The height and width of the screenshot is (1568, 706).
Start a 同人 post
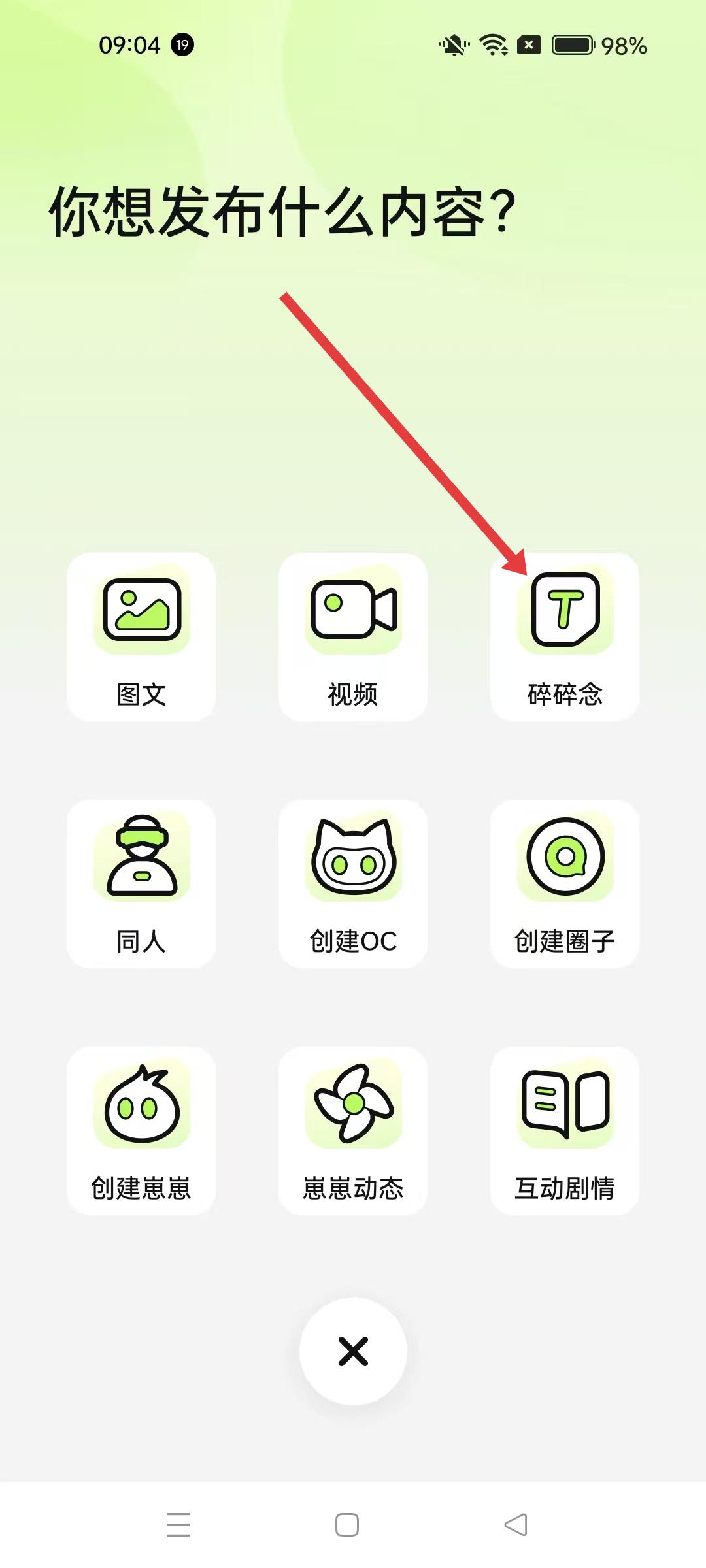141,883
